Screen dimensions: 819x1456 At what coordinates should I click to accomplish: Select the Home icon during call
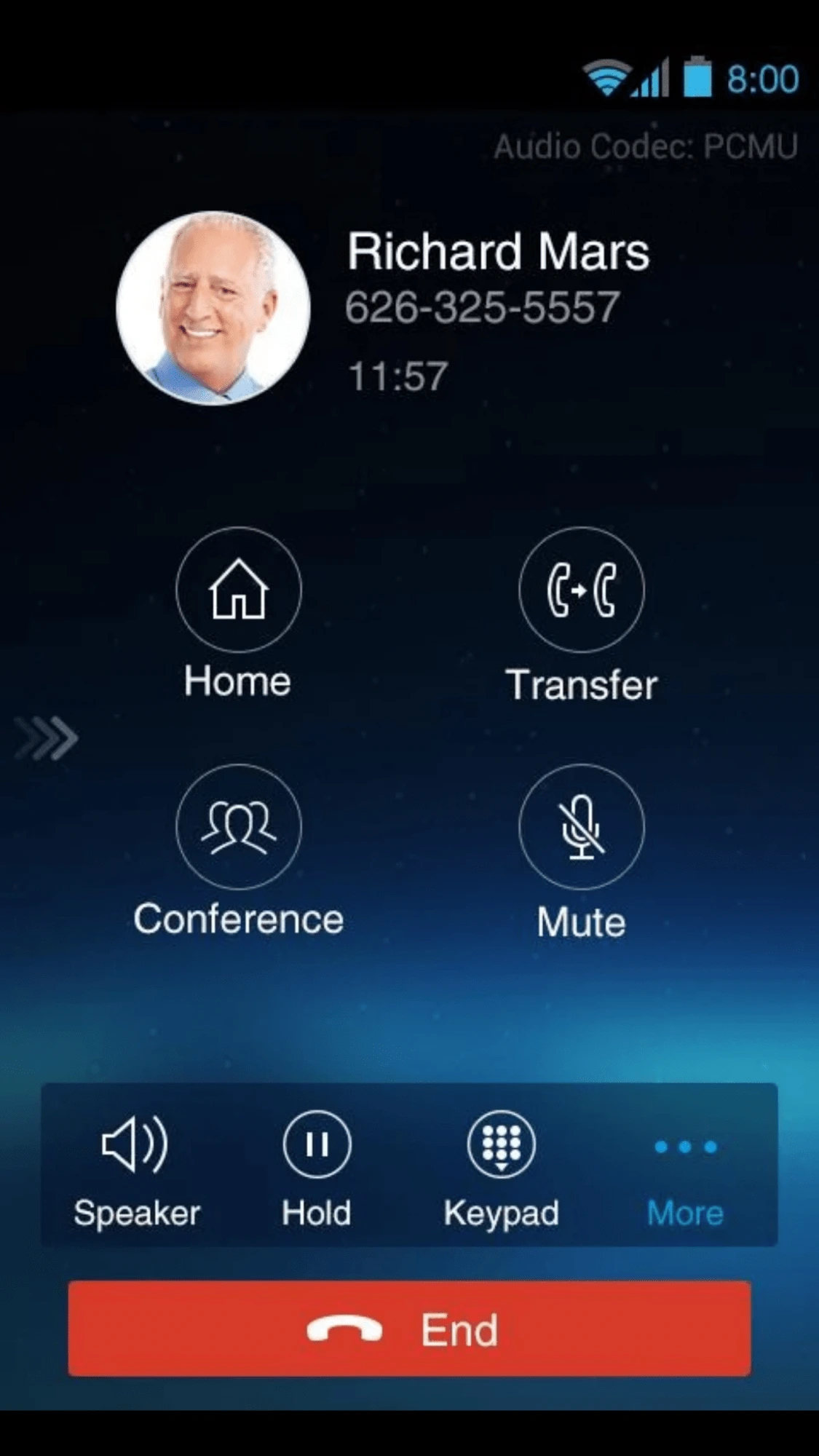(x=237, y=591)
